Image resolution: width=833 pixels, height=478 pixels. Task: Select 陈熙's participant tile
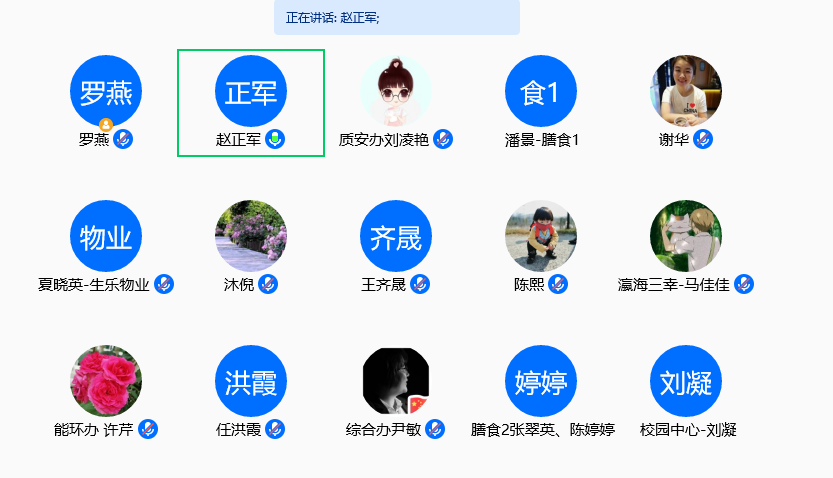click(x=541, y=237)
